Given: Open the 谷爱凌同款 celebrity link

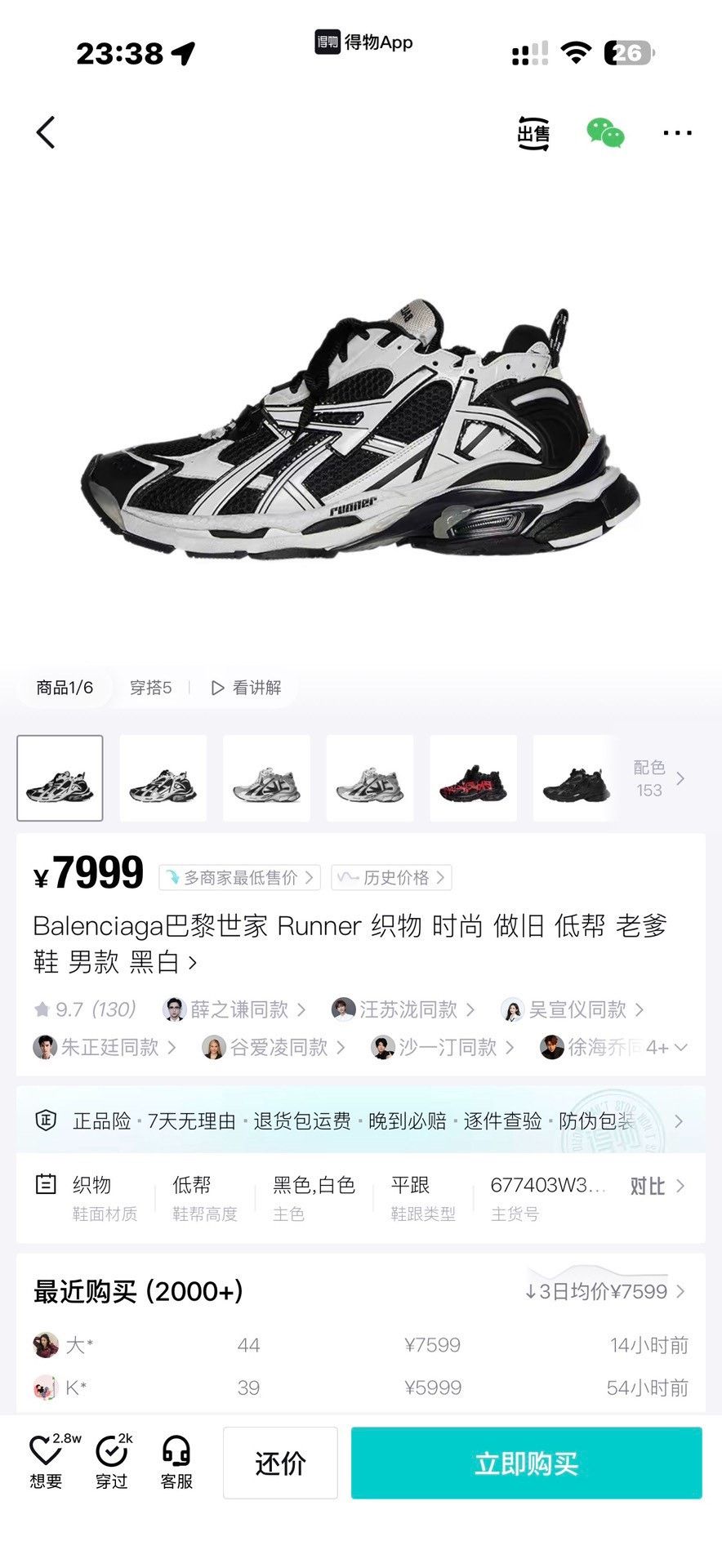Looking at the screenshot, I should [274, 1047].
